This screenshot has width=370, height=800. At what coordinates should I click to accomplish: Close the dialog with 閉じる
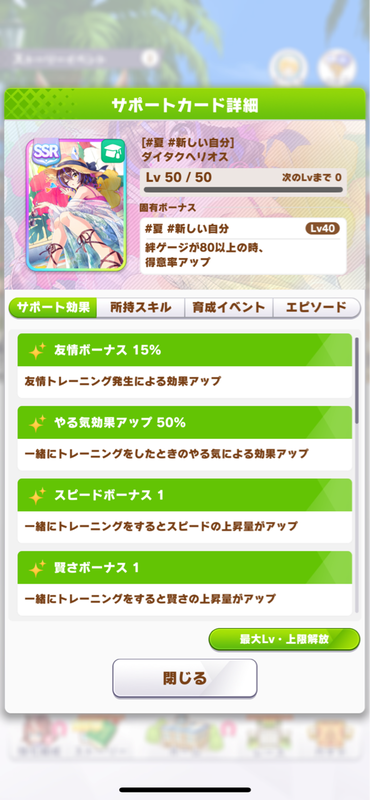(185, 678)
